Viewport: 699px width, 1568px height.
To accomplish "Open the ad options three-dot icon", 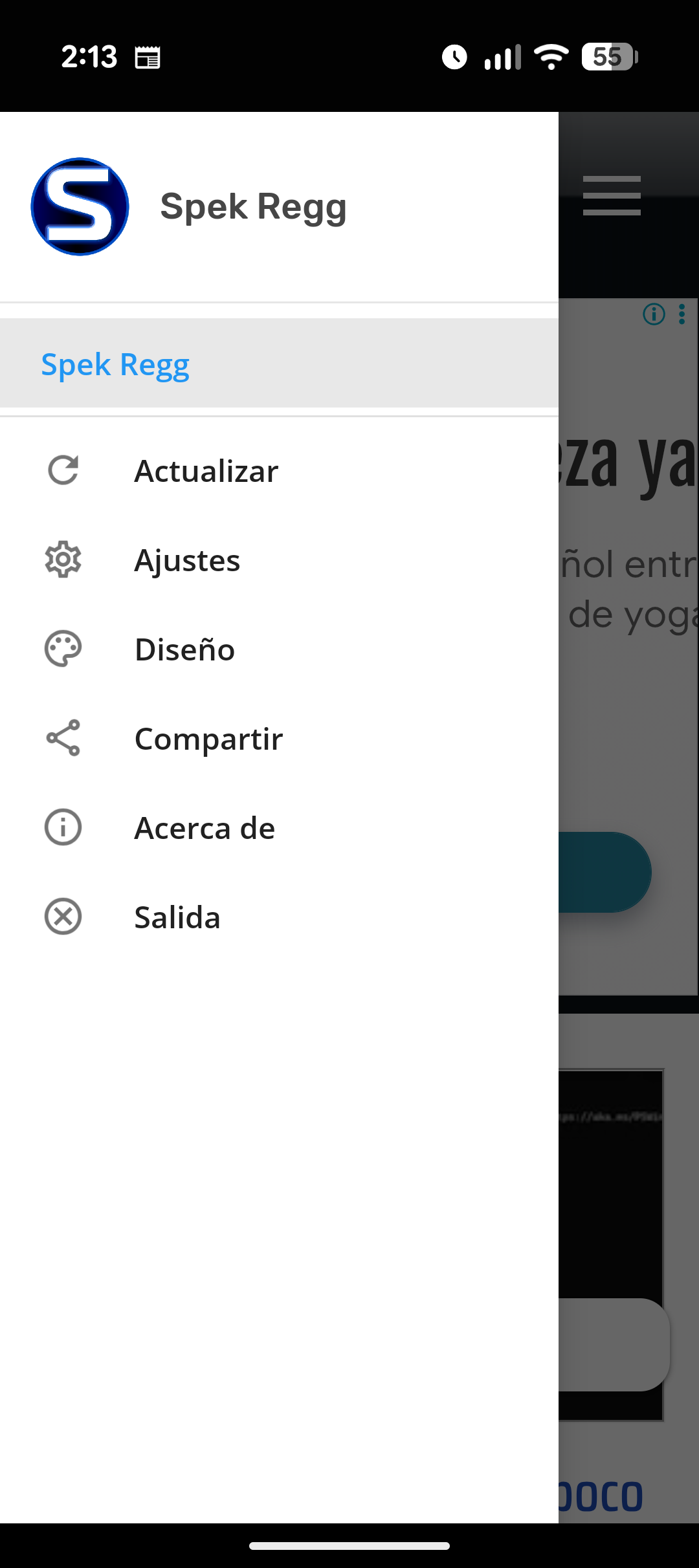I will 682,314.
